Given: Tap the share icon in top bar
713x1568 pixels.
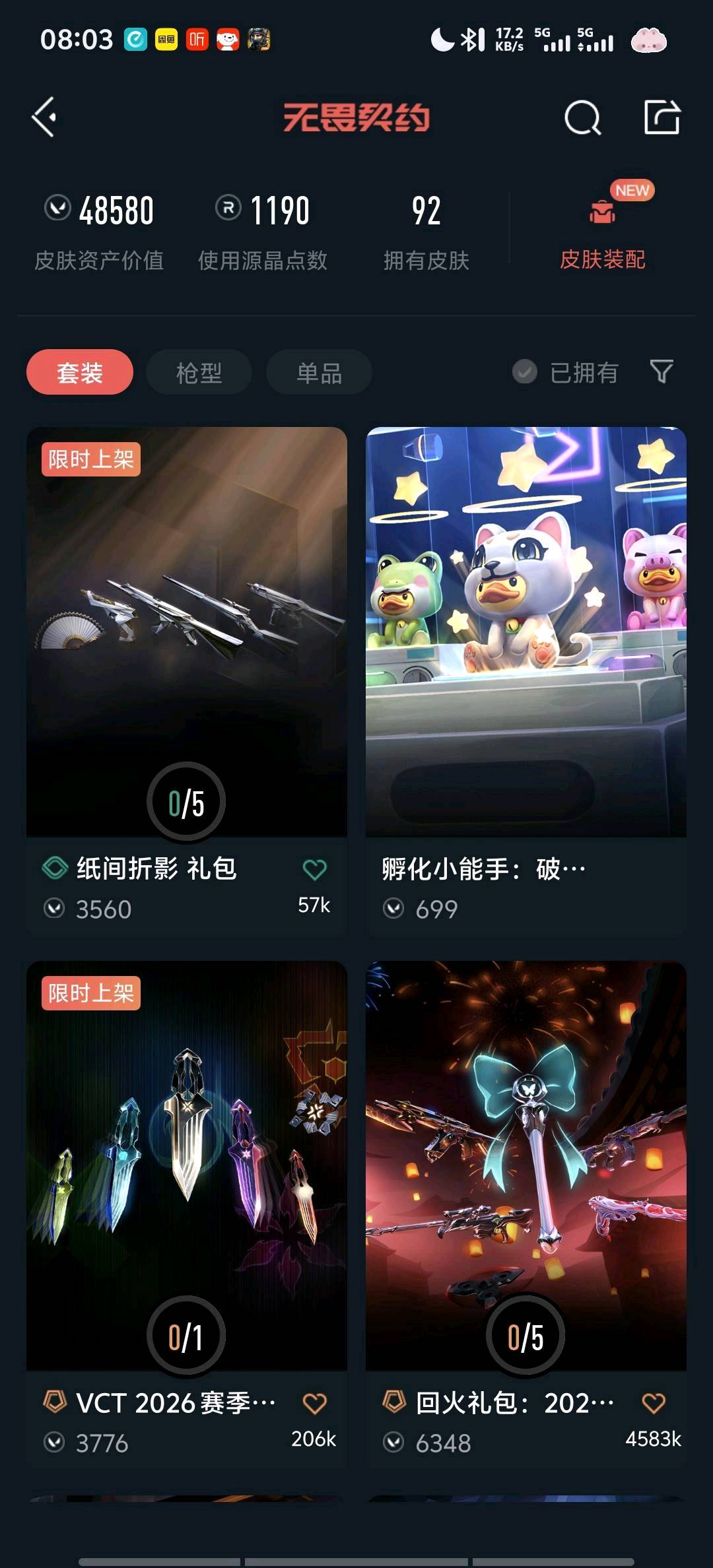Looking at the screenshot, I should (x=662, y=117).
